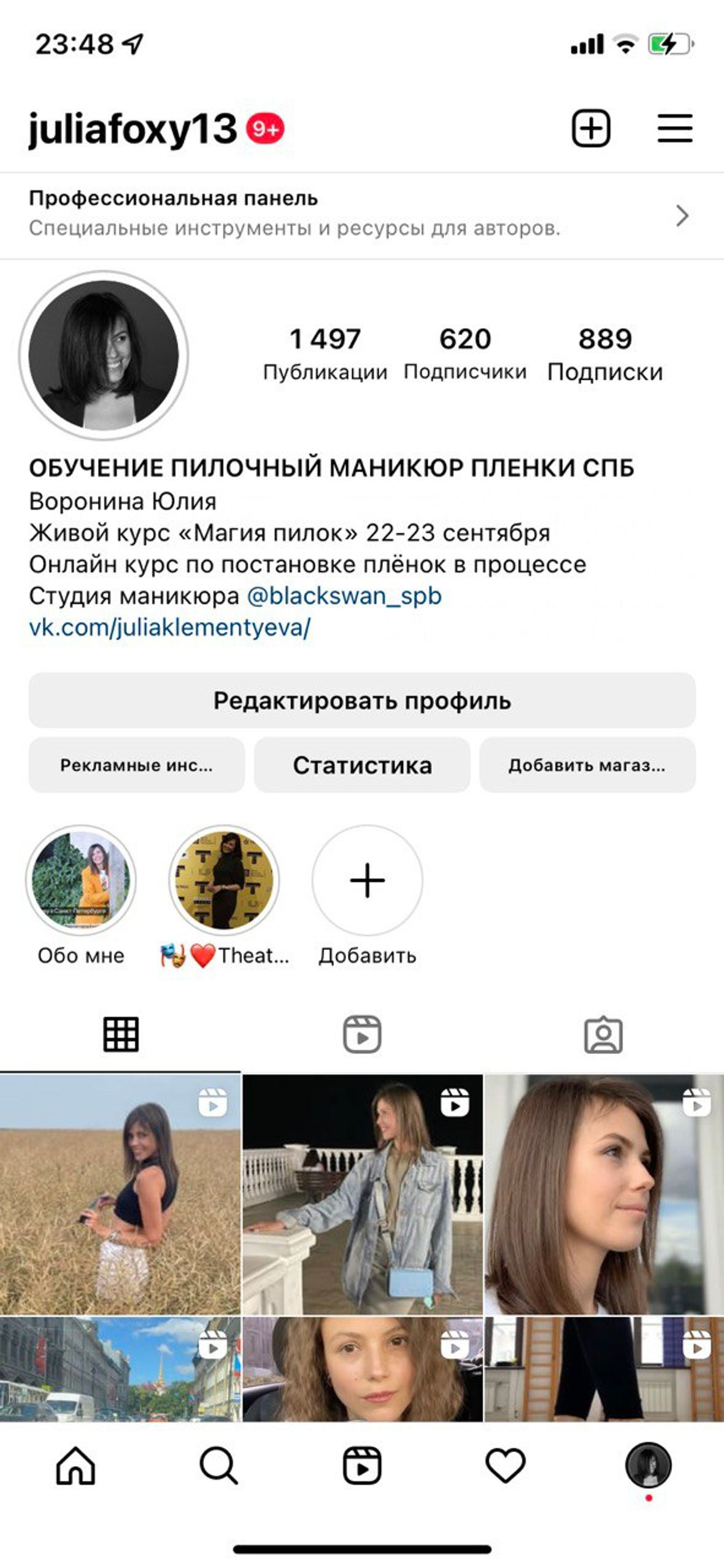Screen dimensions: 724x1568
Task: Switch to the Reels profile tab
Action: click(x=362, y=1035)
